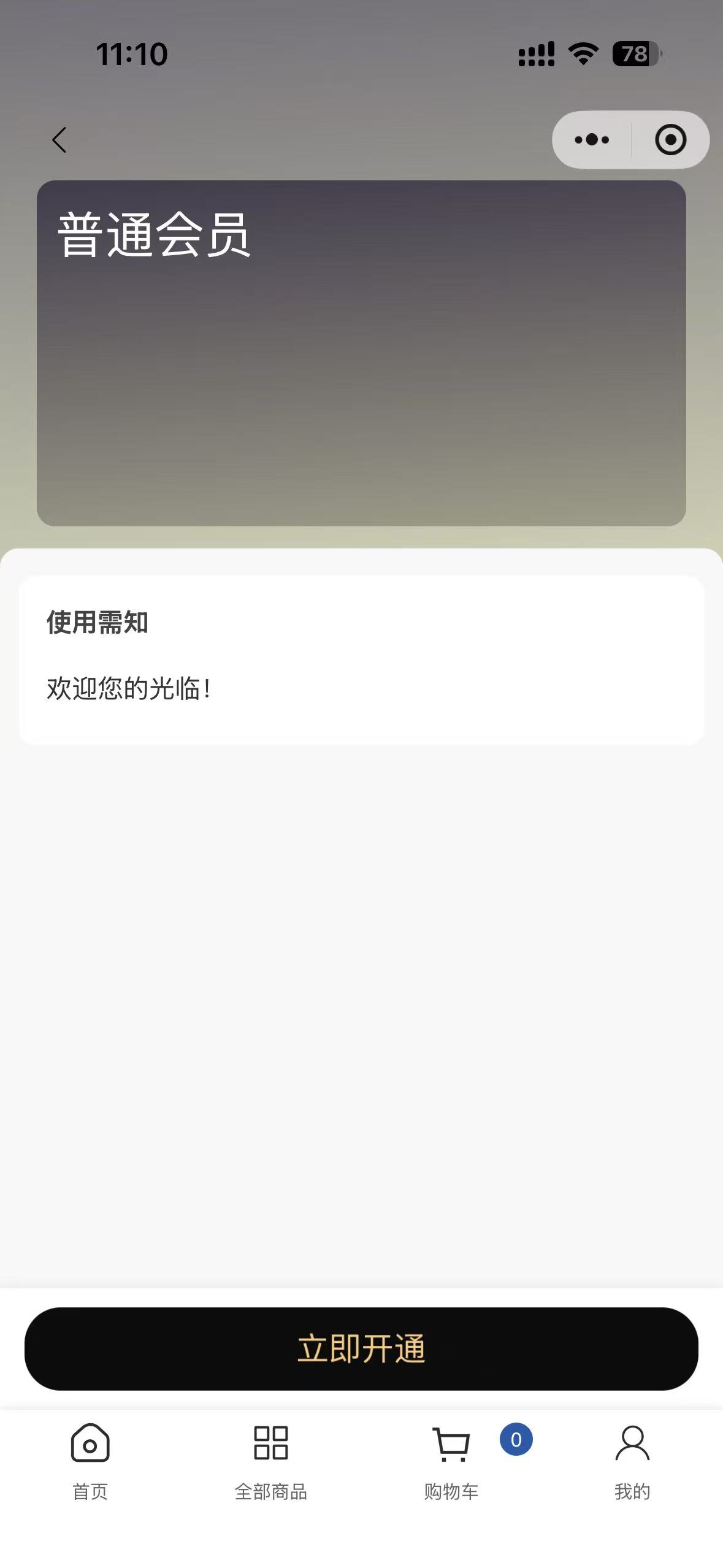Tap the 立即开通 button
723x1568 pixels.
point(361,1349)
